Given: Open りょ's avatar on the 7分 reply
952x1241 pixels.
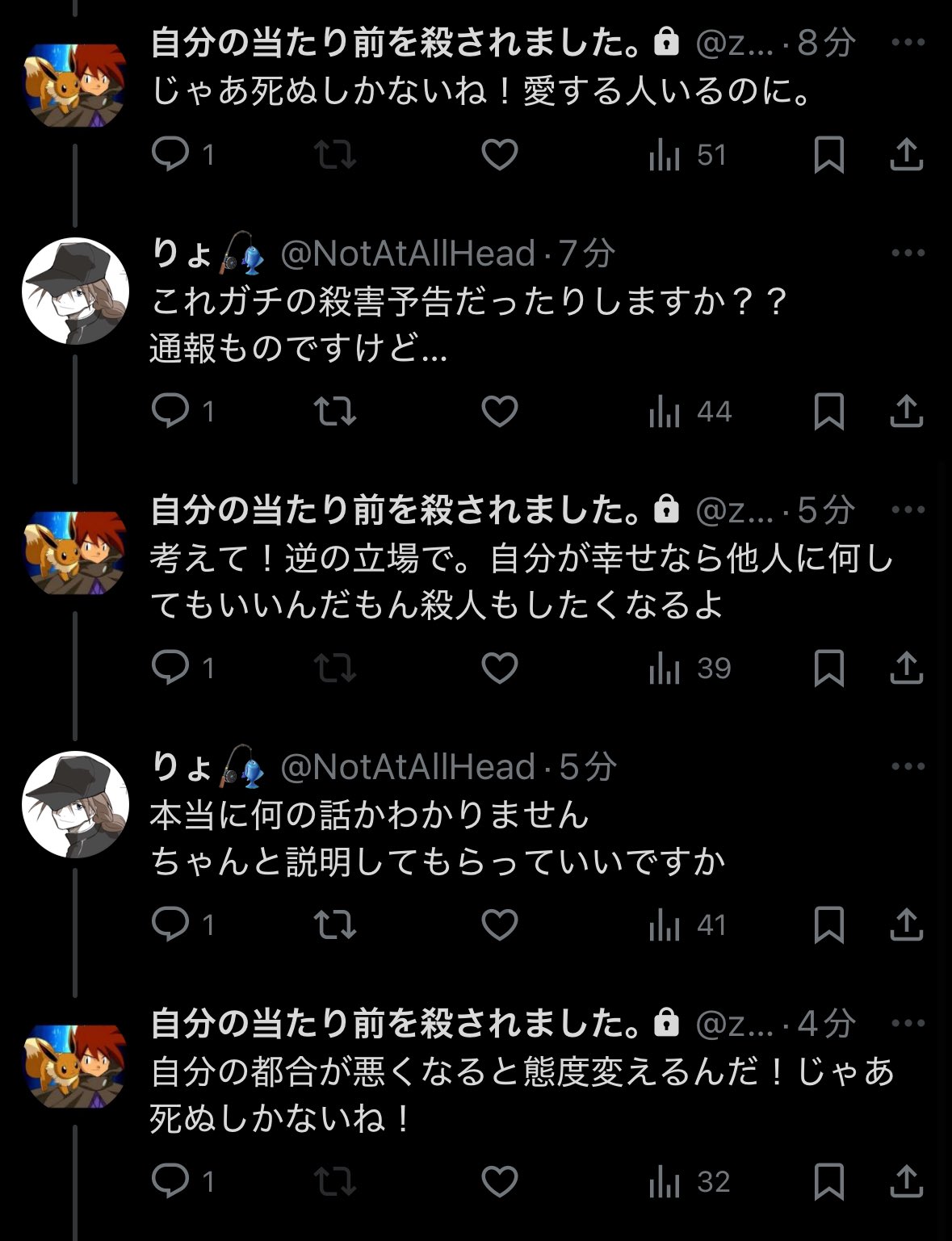Looking at the screenshot, I should pos(75,291).
